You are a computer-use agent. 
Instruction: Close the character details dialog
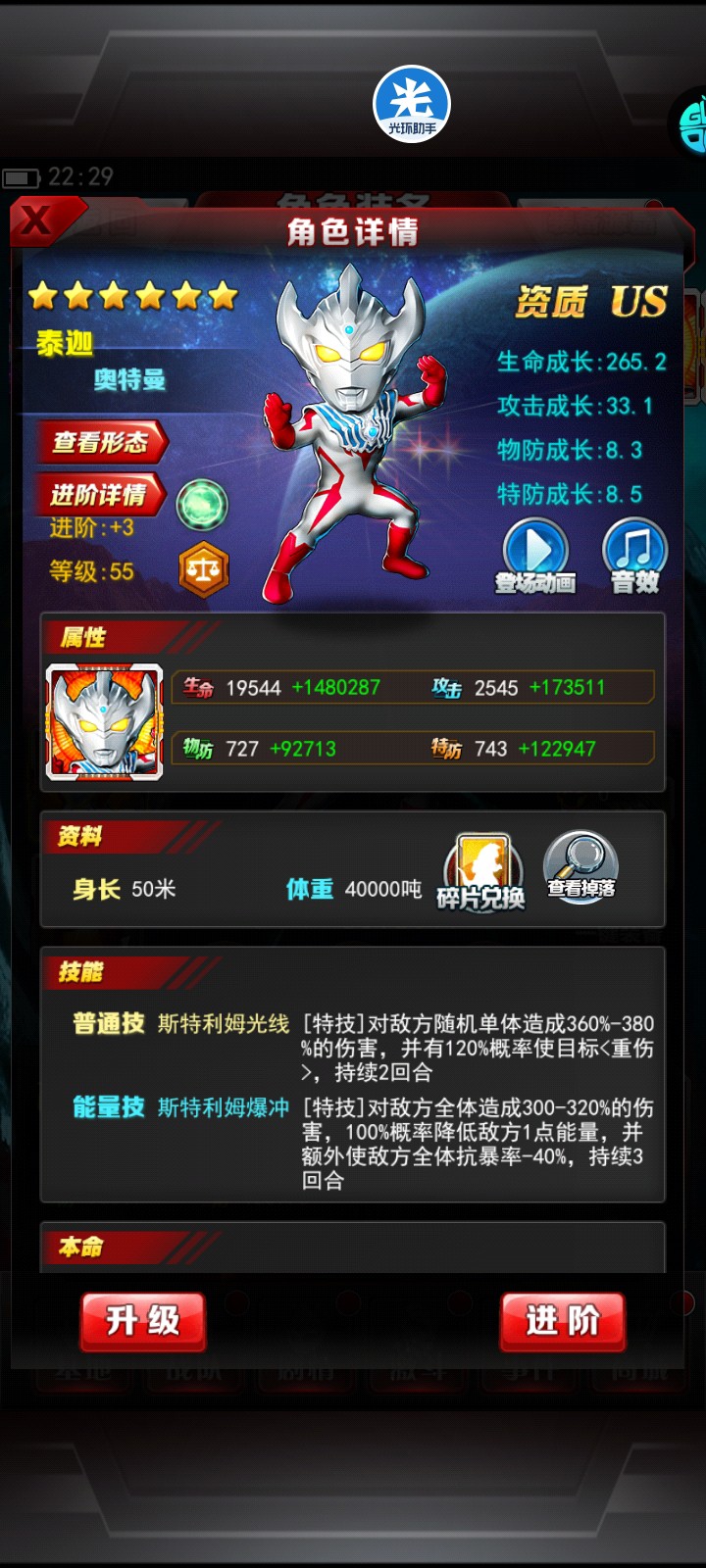coord(37,221)
